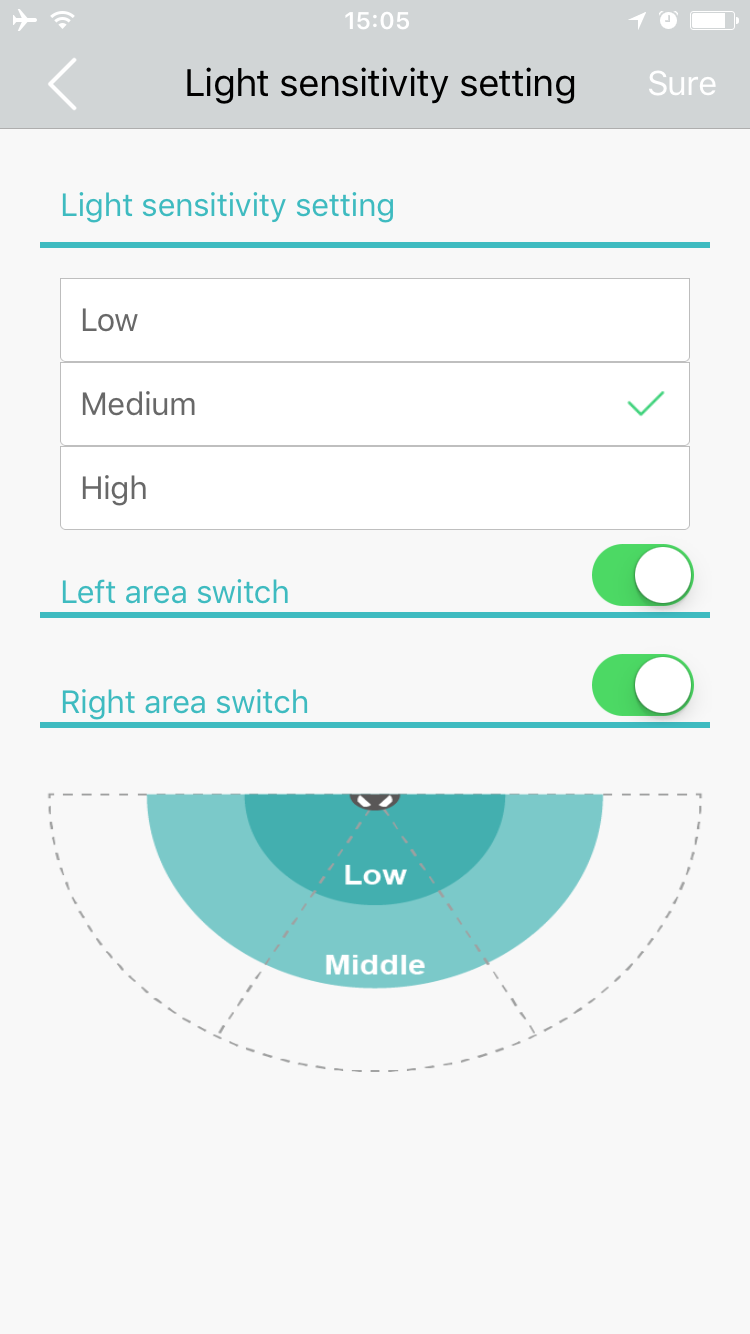
Task: Select Low light sensitivity
Action: [375, 320]
